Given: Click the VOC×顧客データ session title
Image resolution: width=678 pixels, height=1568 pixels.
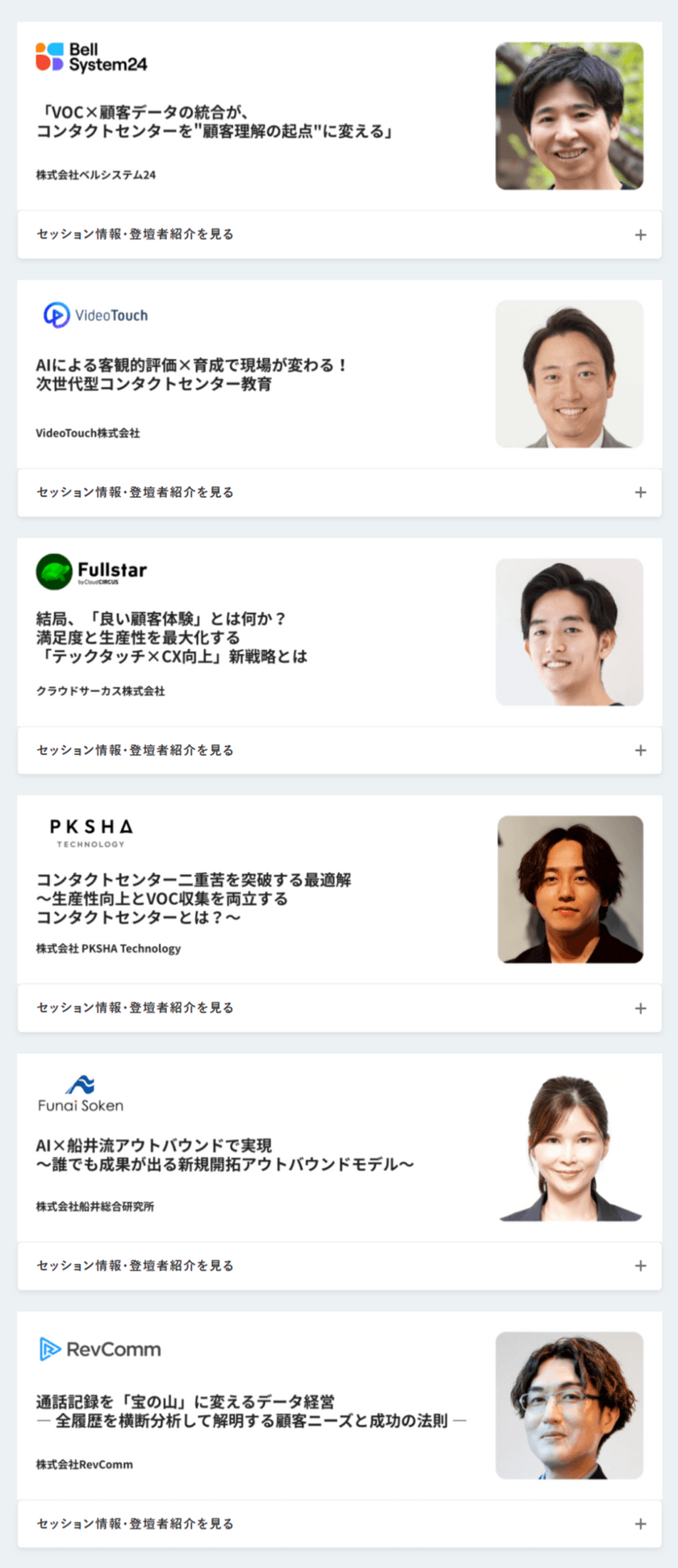Looking at the screenshot, I should 214,119.
